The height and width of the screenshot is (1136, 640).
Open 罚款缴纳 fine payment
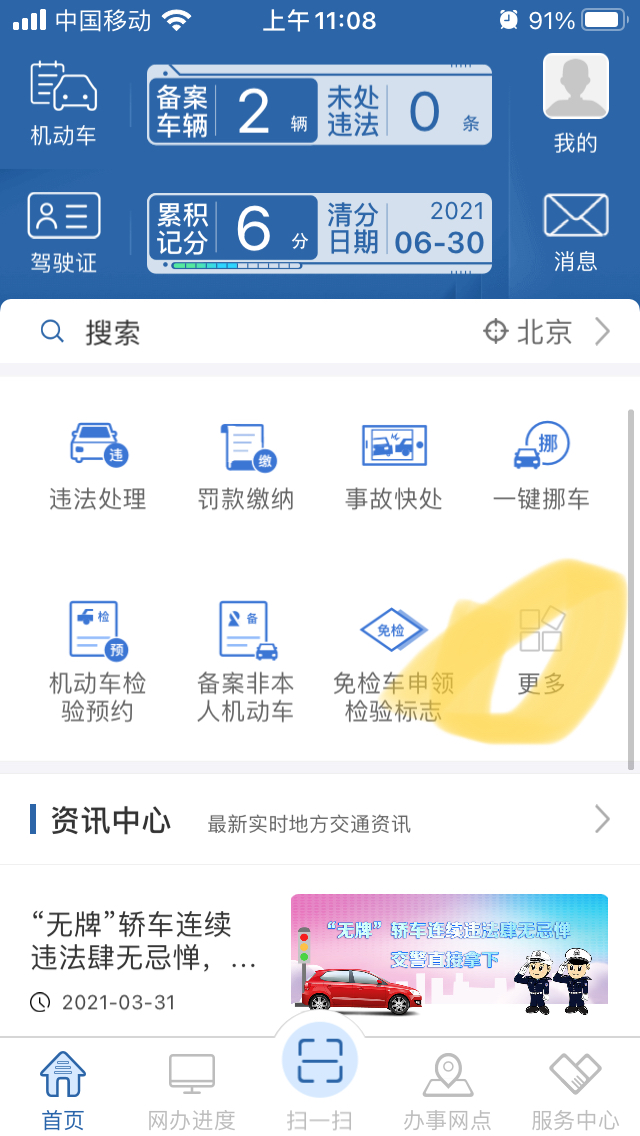(246, 466)
